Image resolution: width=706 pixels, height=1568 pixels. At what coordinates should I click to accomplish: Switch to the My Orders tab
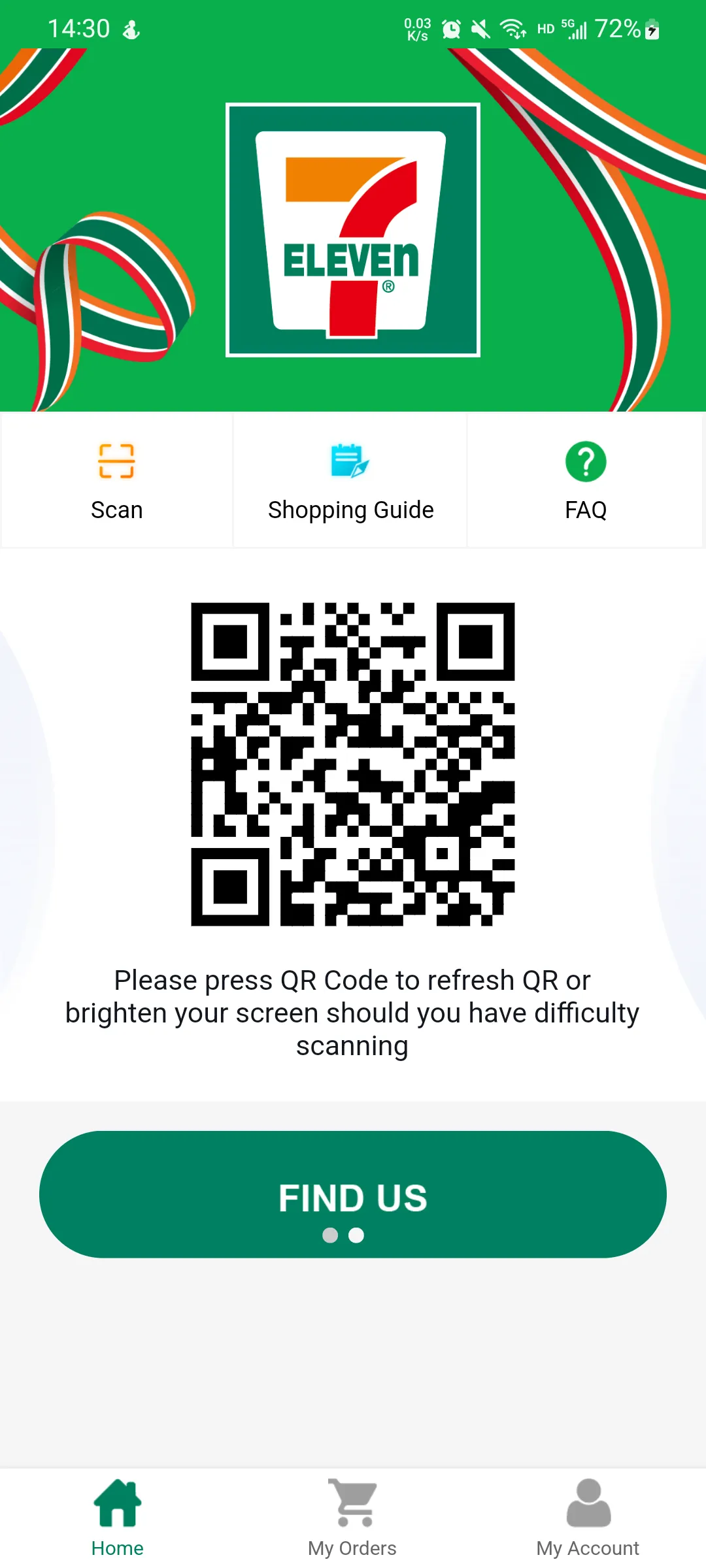(352, 1518)
